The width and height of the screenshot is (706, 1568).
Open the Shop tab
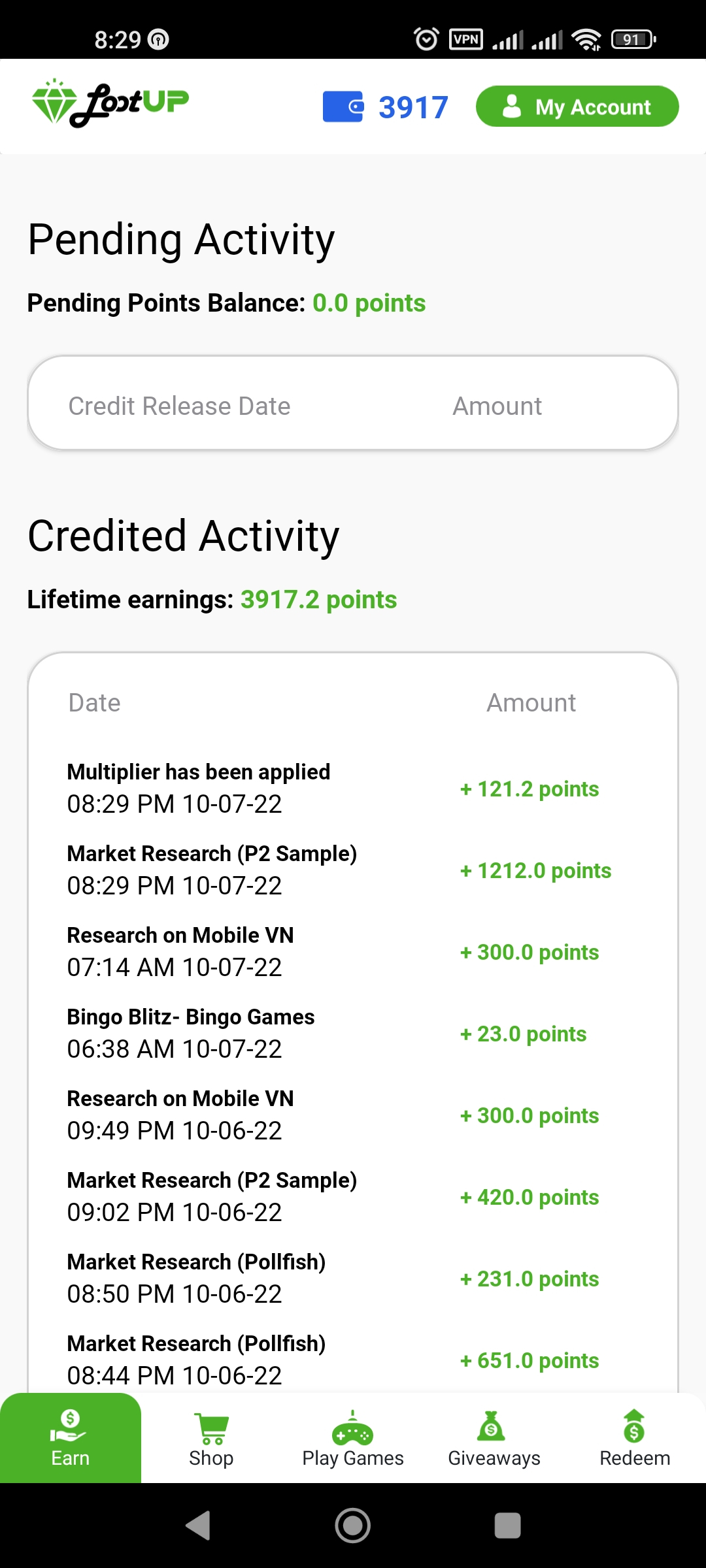tap(211, 1438)
